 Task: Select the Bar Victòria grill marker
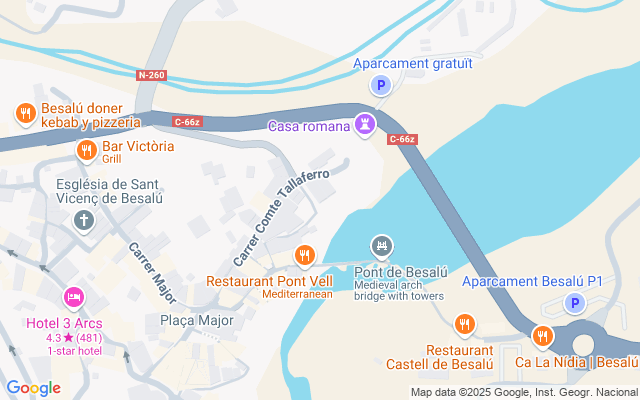[87, 151]
